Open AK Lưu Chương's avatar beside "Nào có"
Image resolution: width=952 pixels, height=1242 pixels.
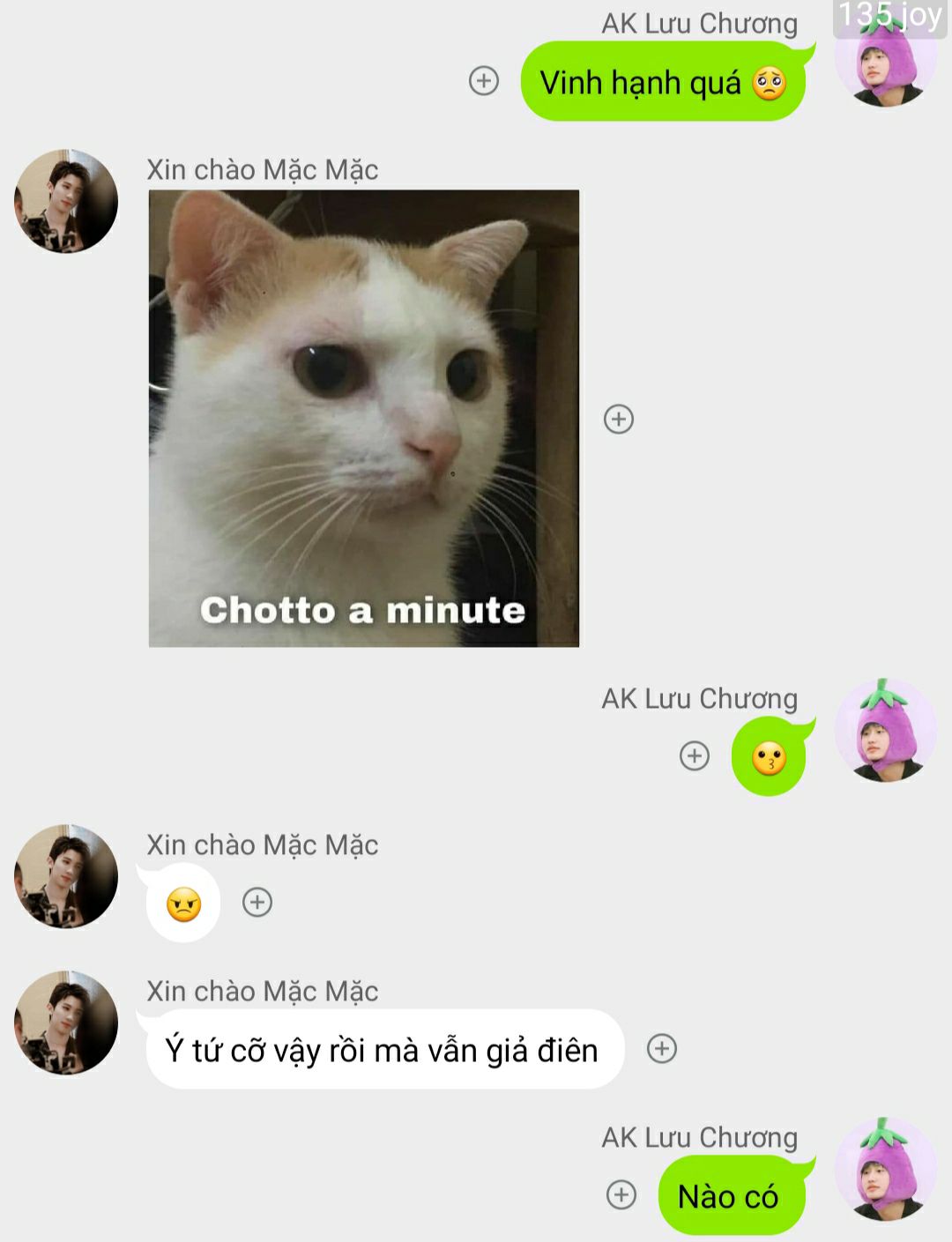885,1169
